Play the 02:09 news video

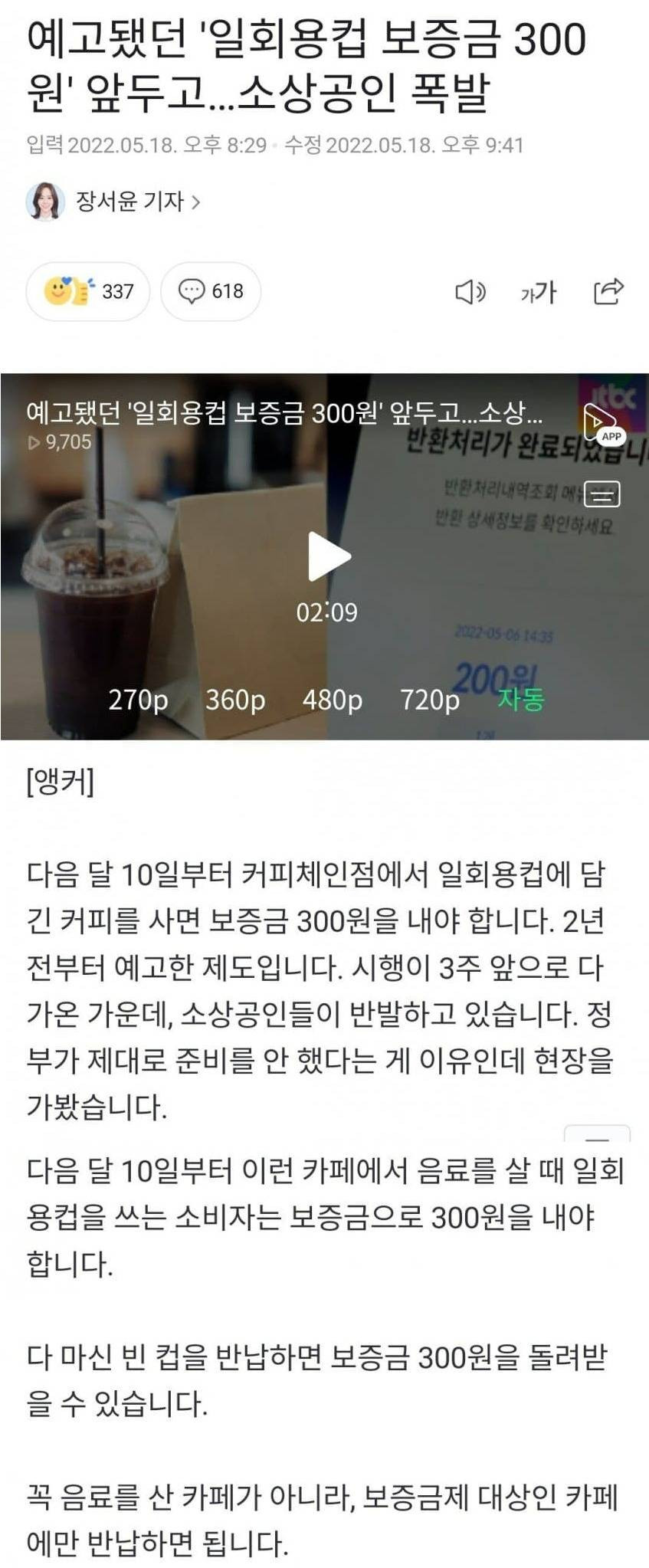coord(328,556)
